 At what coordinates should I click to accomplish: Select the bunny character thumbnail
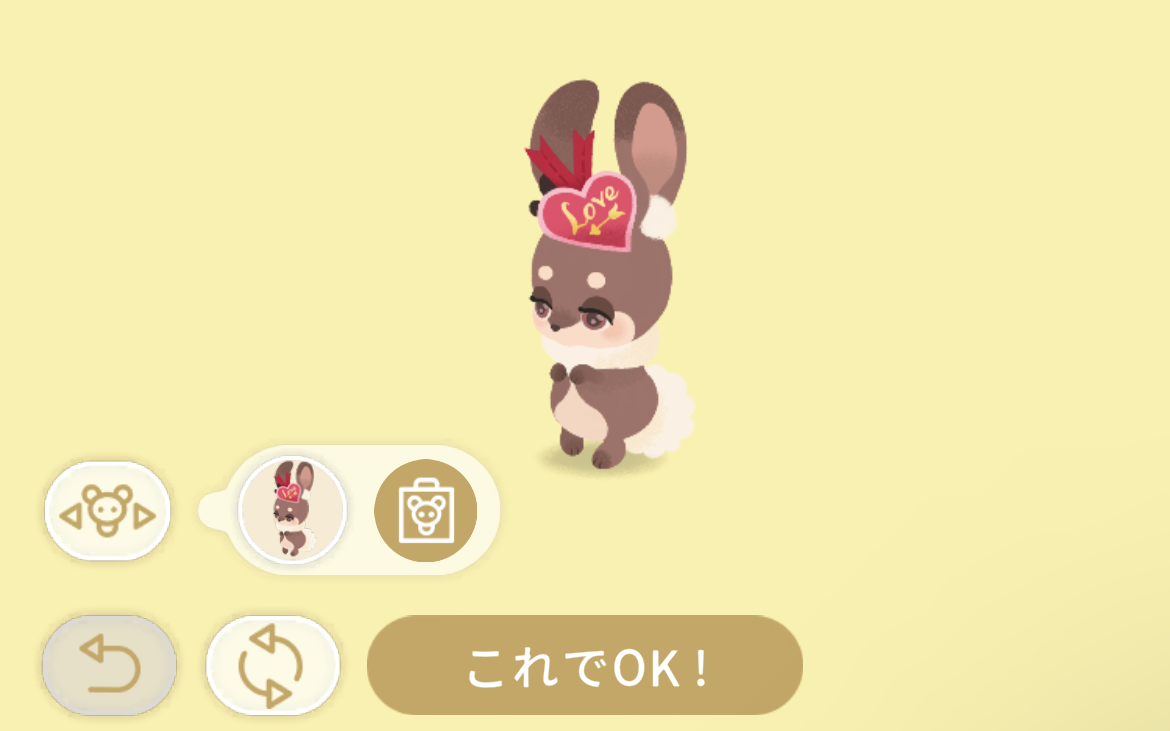click(x=292, y=510)
